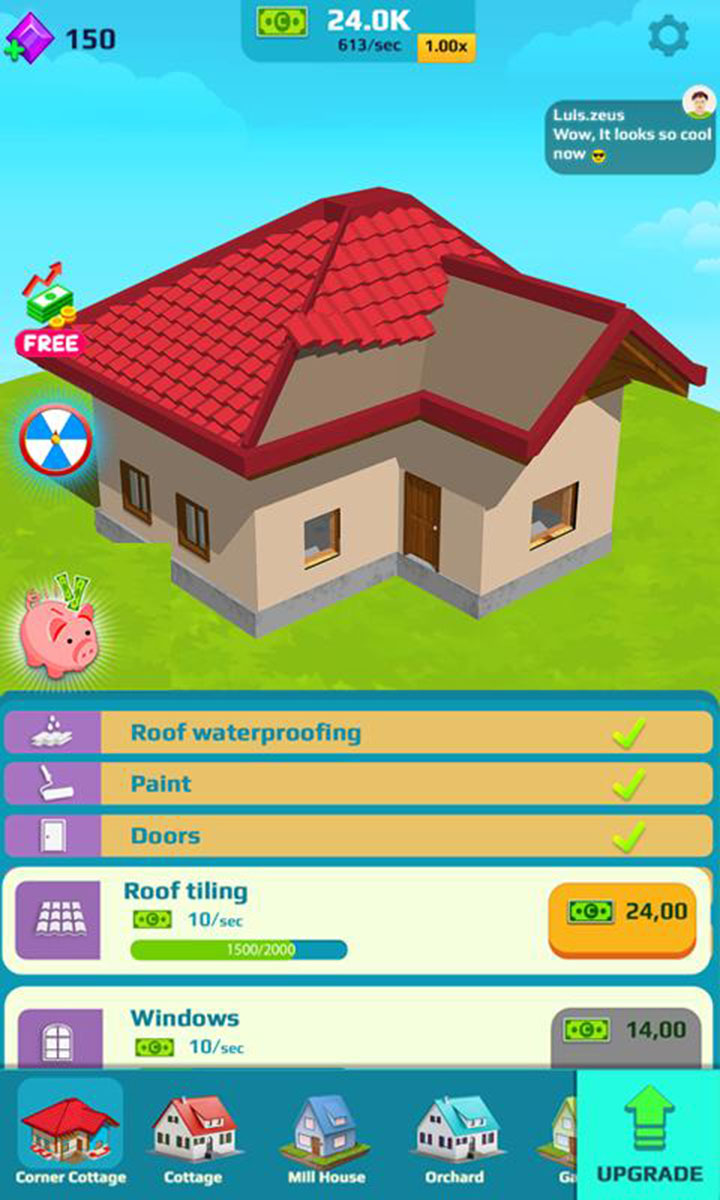Screen dimensions: 720x1200
Task: Click the Roof waterproofing checkmark
Action: (629, 731)
